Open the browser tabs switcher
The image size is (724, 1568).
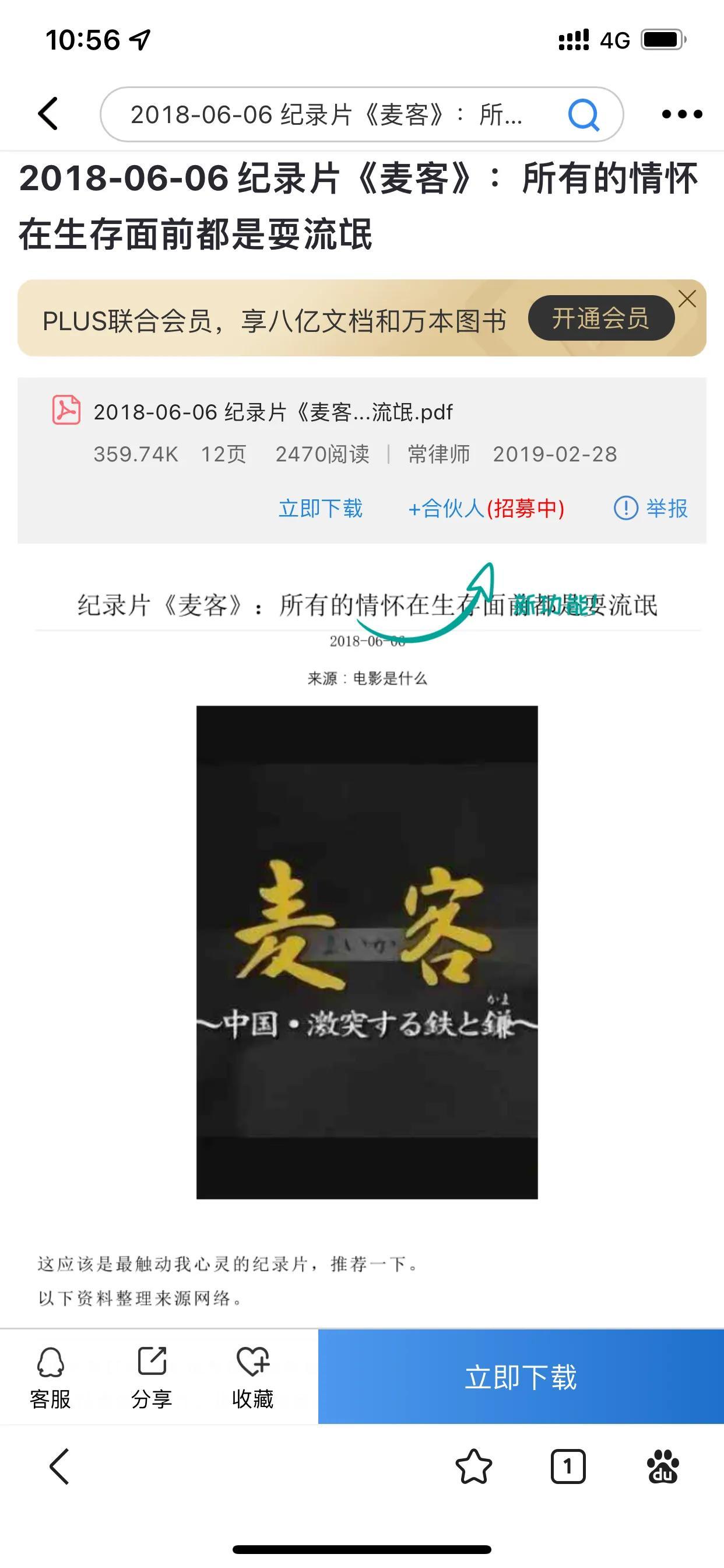pos(568,1466)
